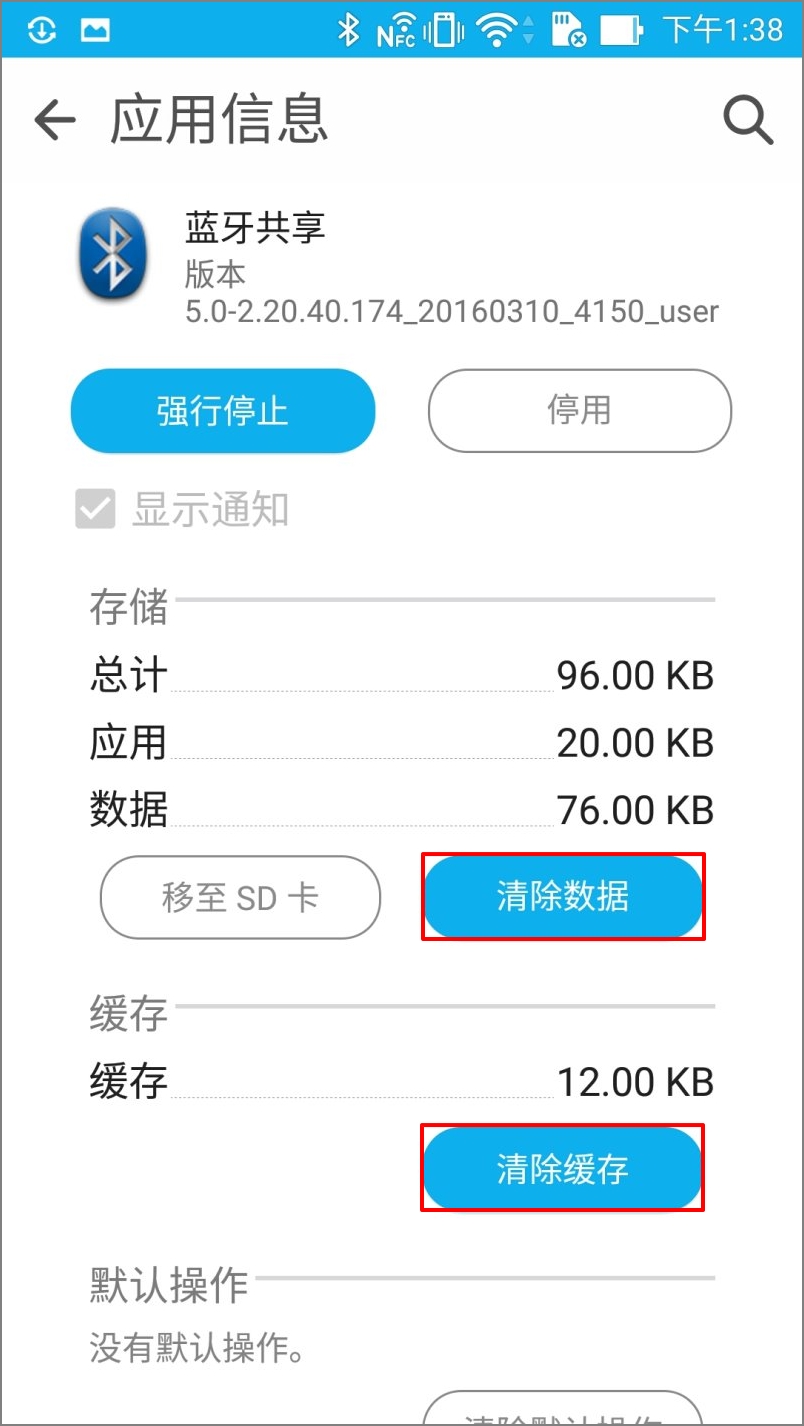Tap the 强行停止 button
Image resolution: width=804 pixels, height=1426 pixels.
click(x=223, y=411)
